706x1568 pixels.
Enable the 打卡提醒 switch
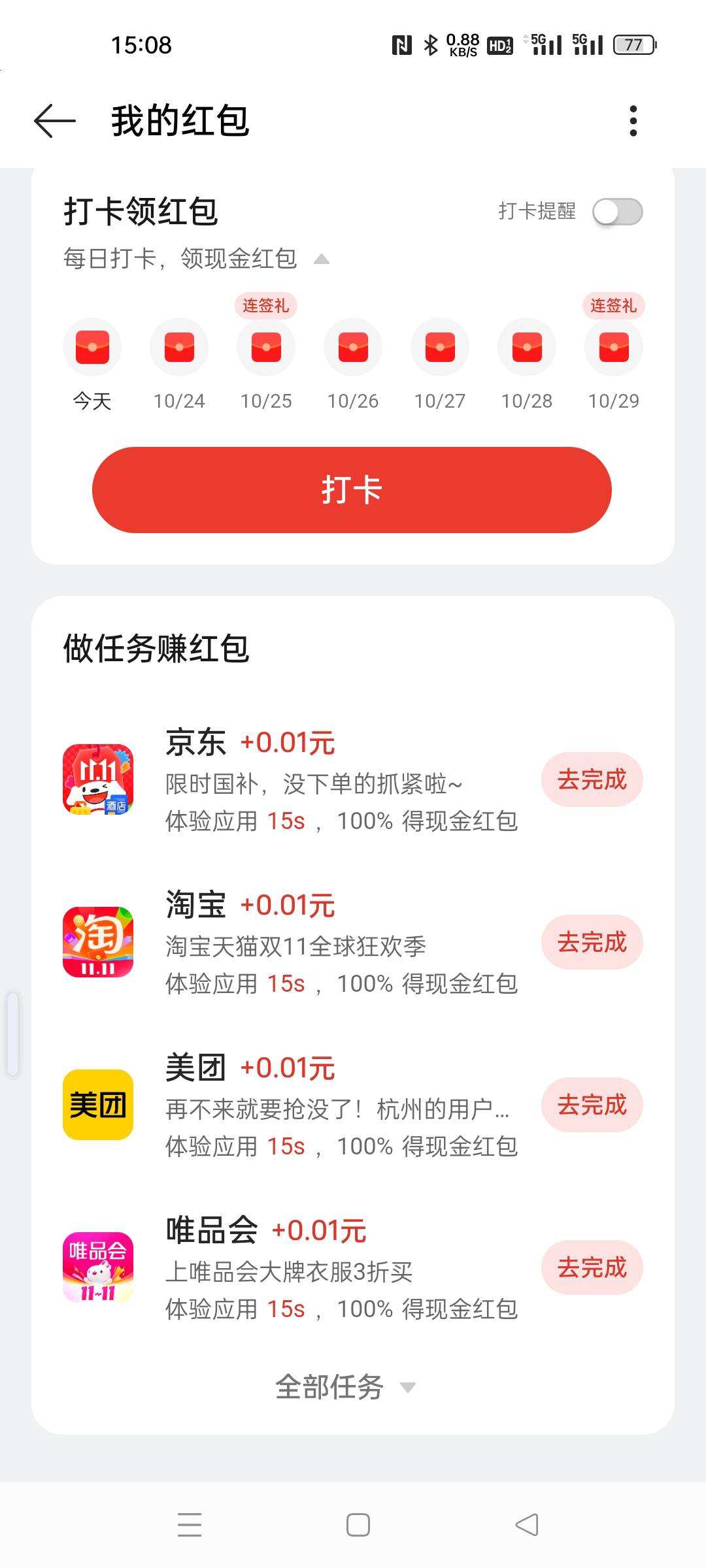[617, 212]
